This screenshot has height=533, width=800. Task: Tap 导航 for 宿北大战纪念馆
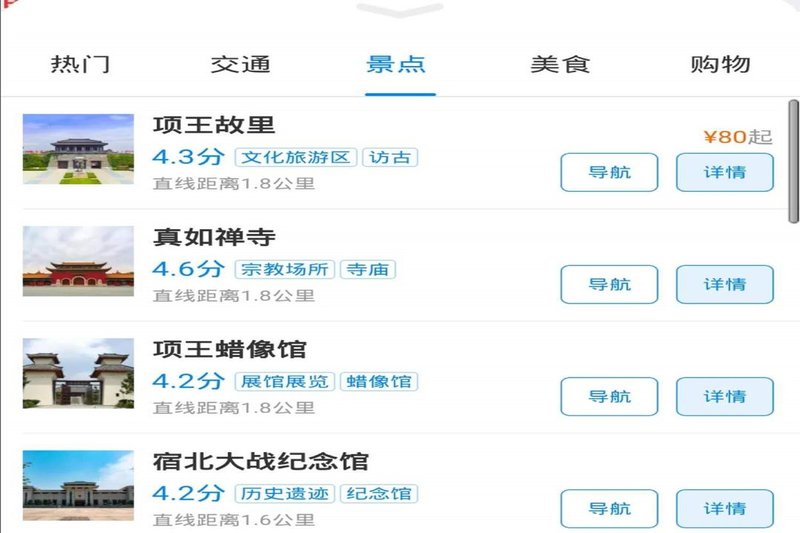point(609,508)
